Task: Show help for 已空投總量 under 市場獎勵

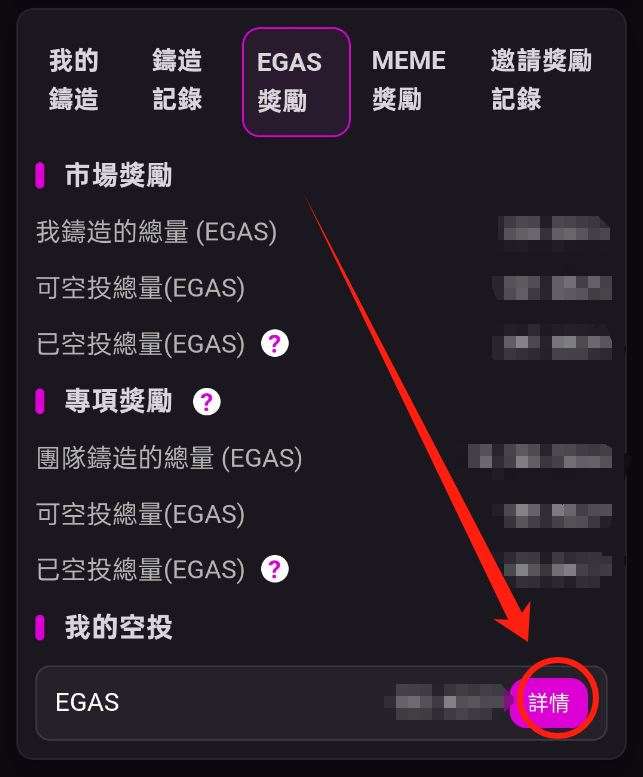Action: pyautogui.click(x=275, y=344)
